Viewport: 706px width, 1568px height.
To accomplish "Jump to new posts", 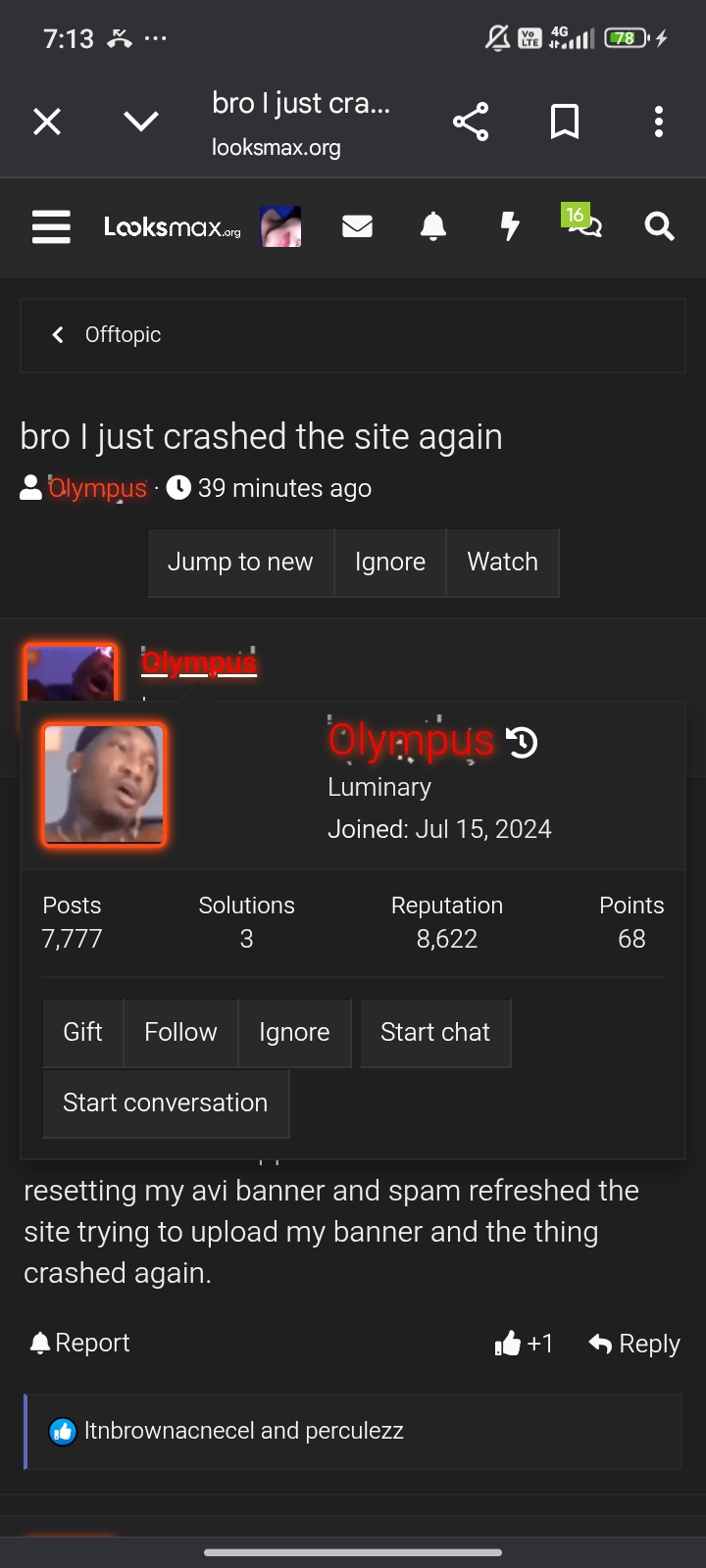I will coord(240,563).
